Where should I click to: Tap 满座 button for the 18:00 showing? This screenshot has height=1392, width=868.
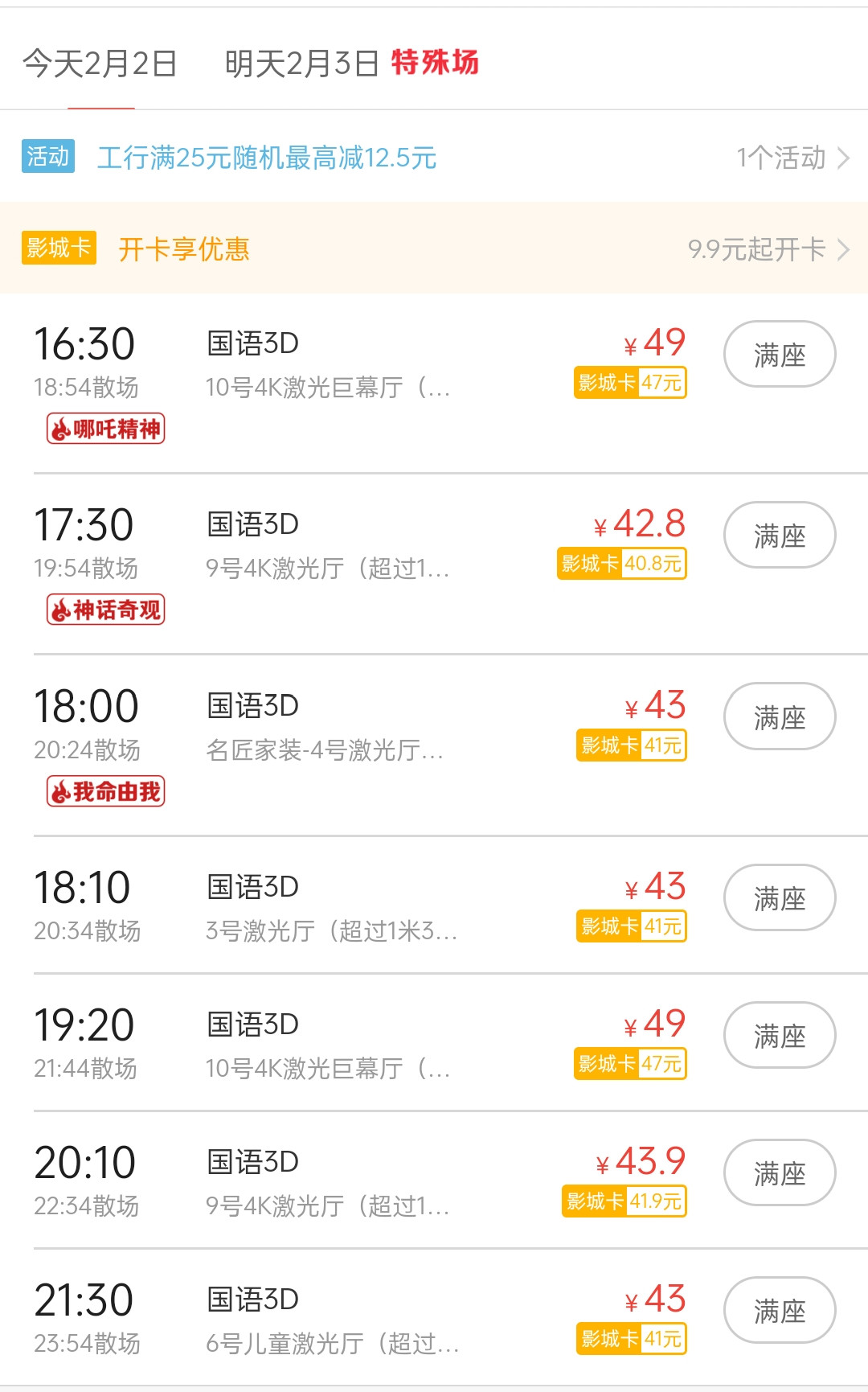click(x=780, y=717)
